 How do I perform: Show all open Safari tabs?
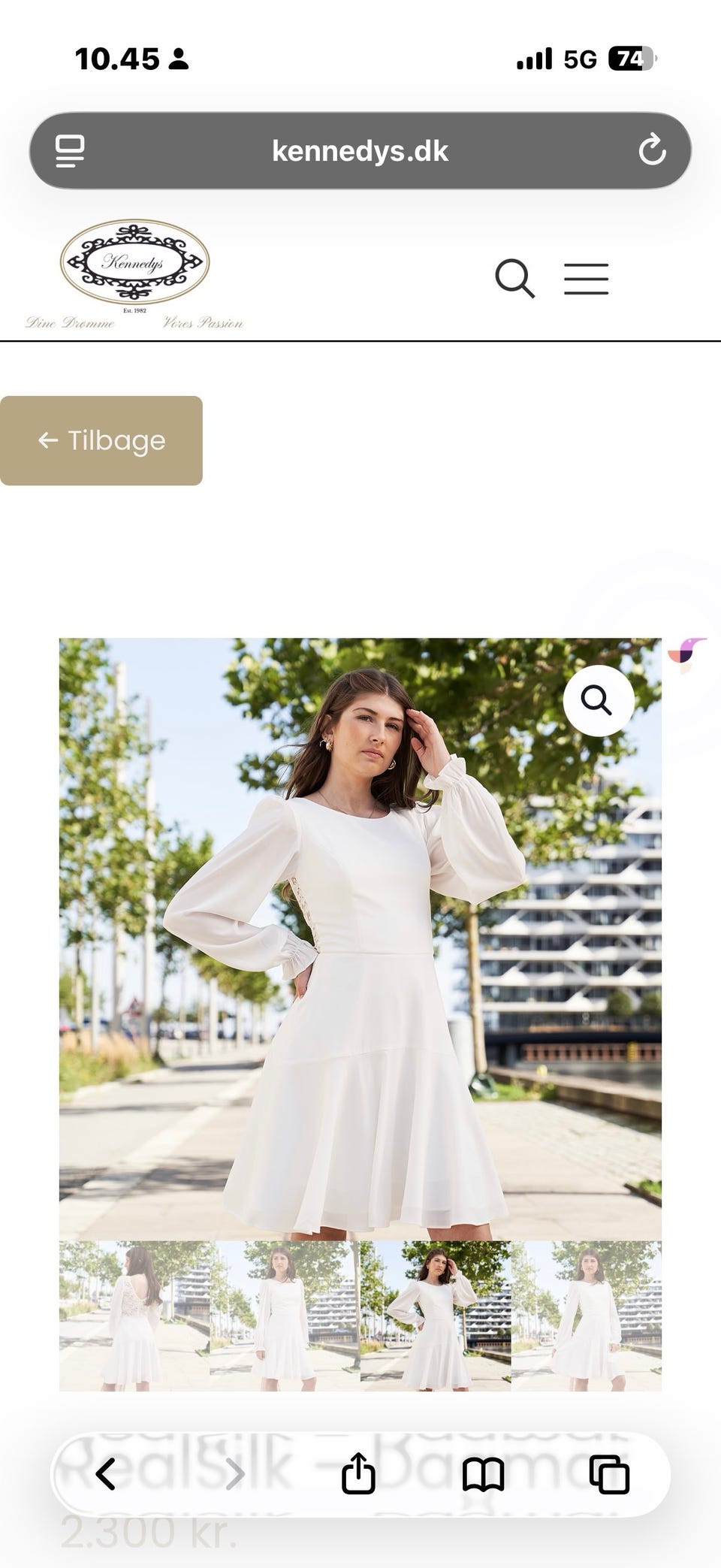click(x=609, y=1474)
